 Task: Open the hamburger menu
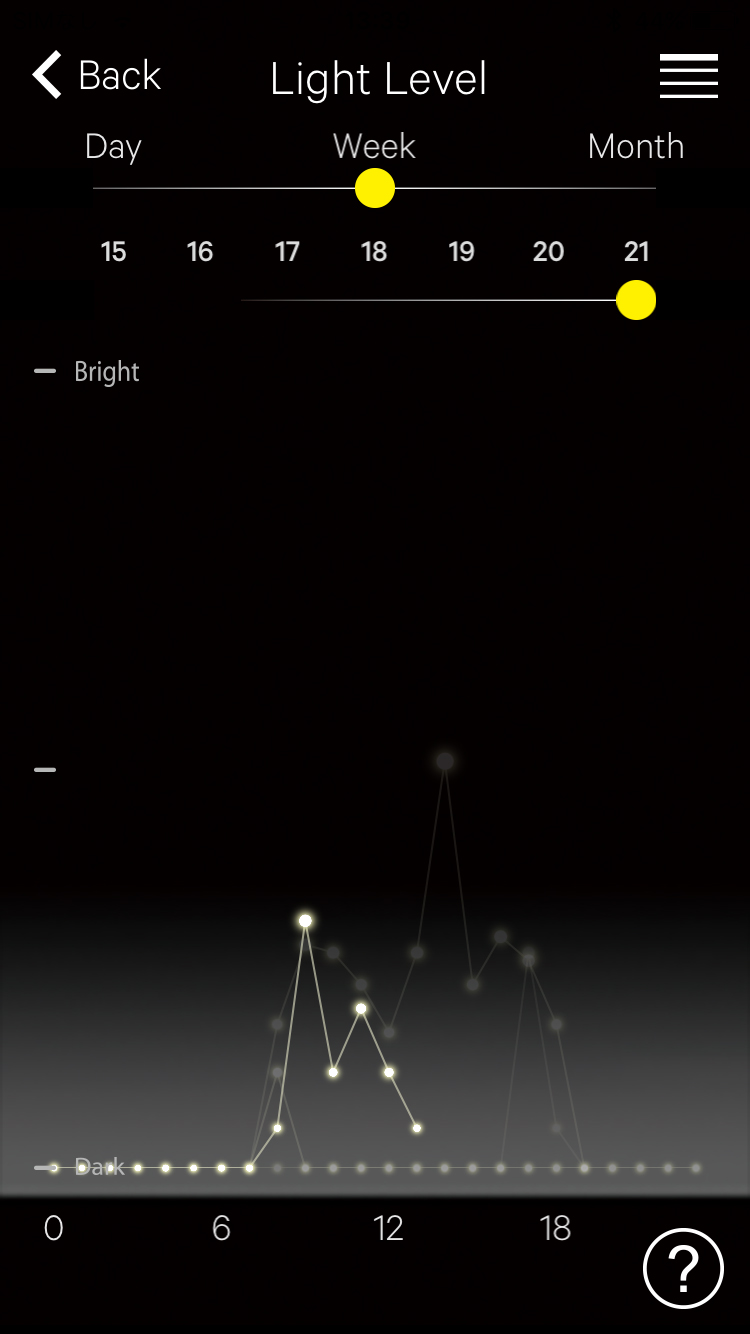(688, 76)
